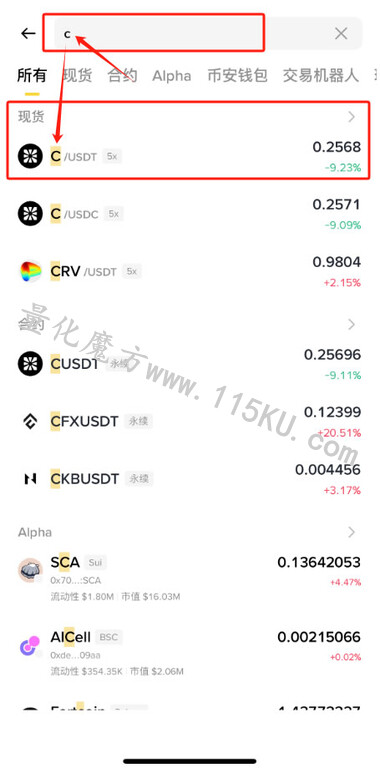Clear the search text with the X
Image resolution: width=380 pixels, height=768 pixels.
pyautogui.click(x=341, y=33)
